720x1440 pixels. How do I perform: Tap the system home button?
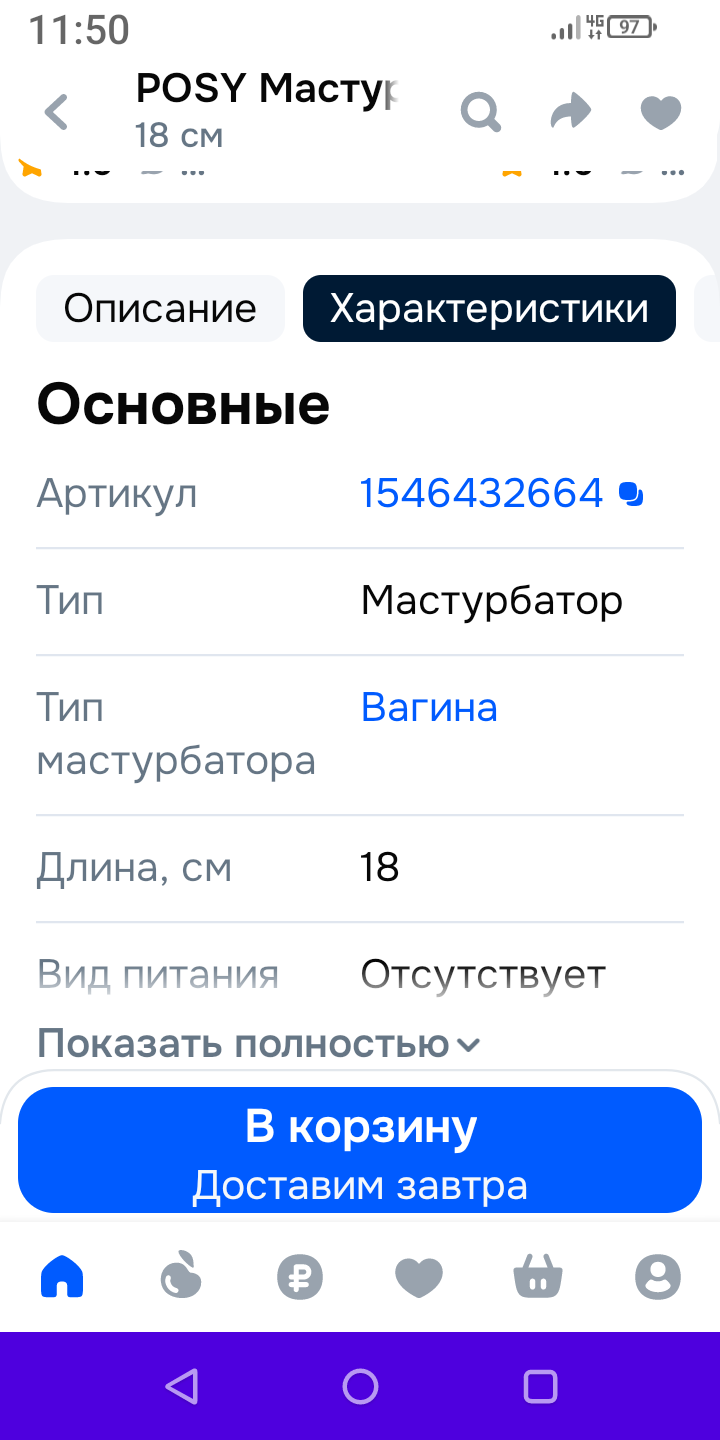[x=360, y=1386]
